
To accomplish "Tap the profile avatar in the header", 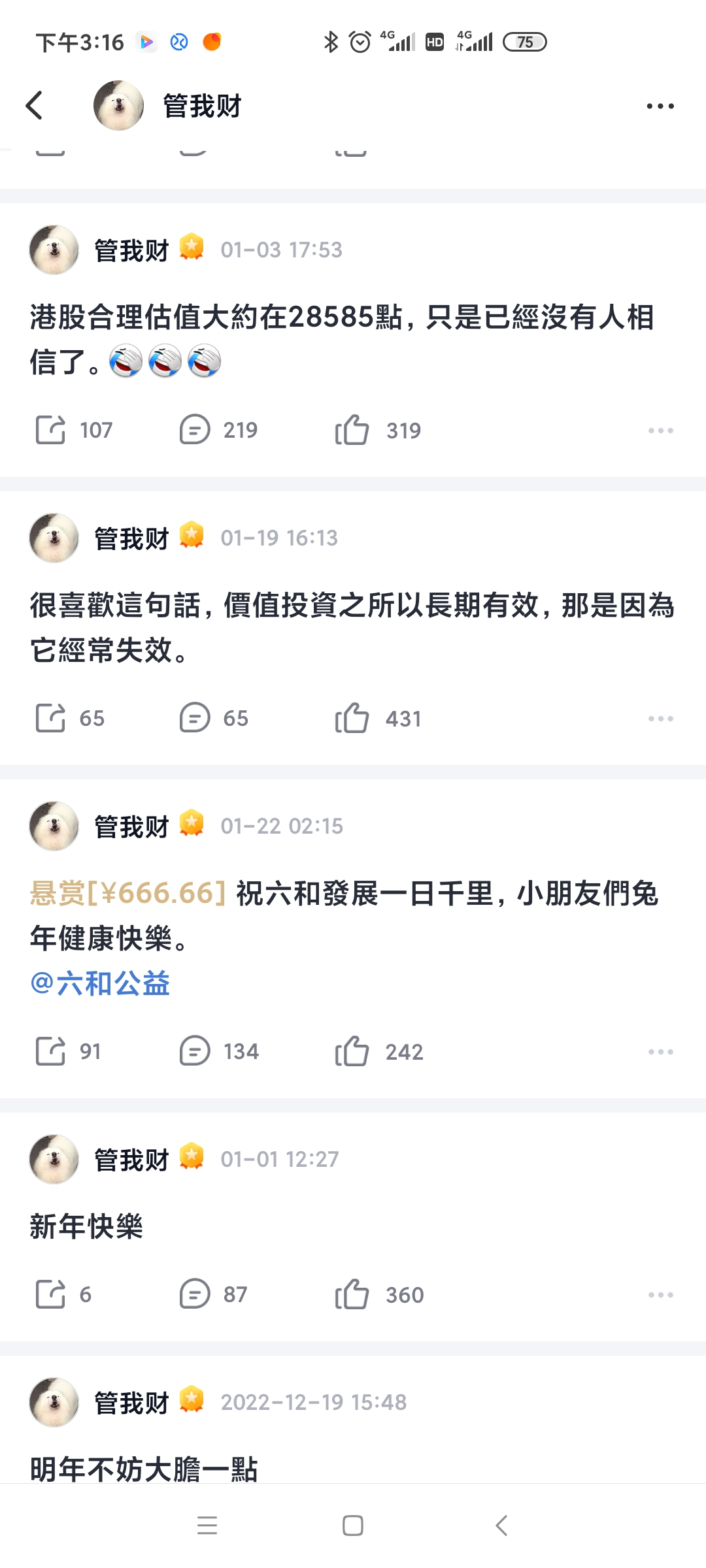I will tap(118, 105).
